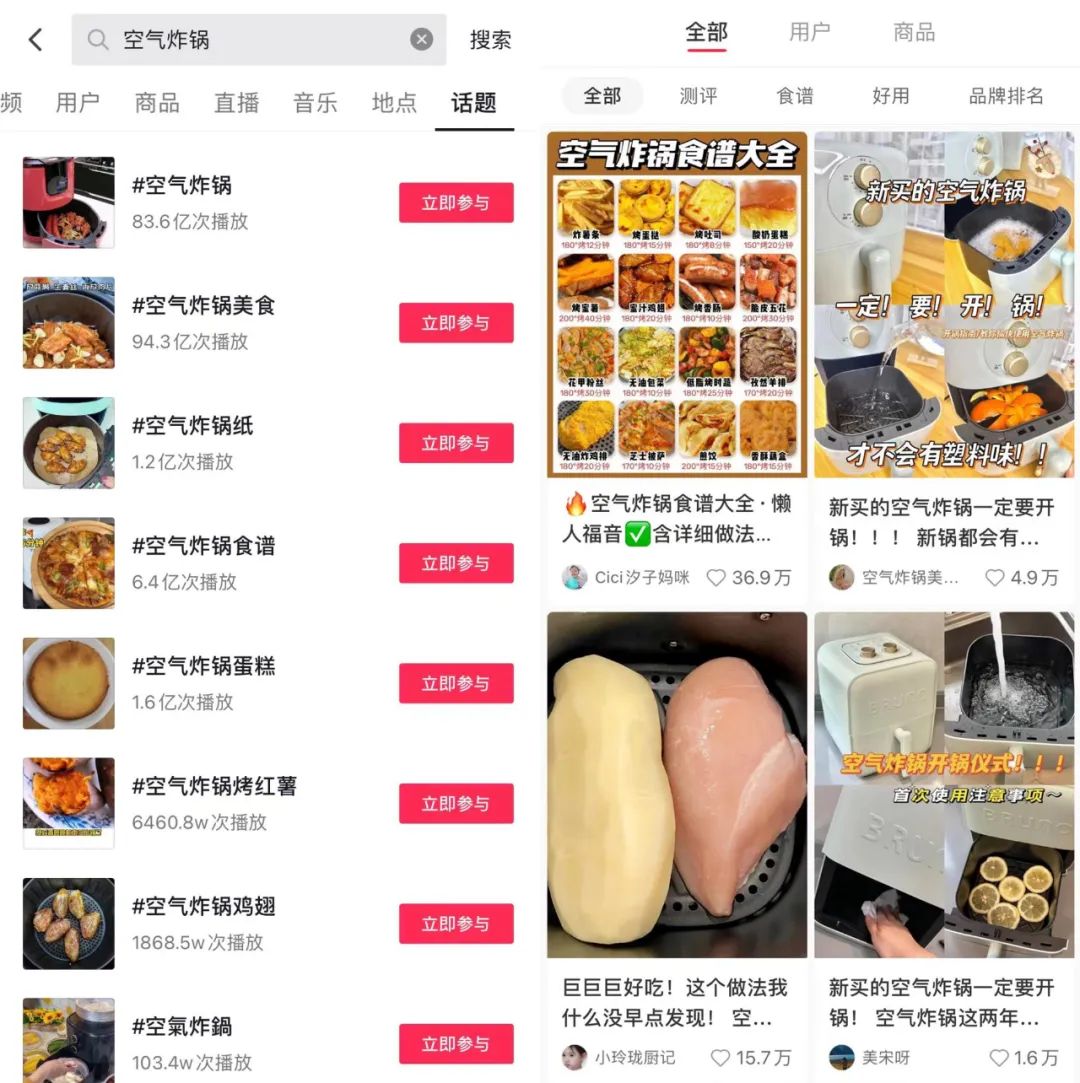Switch to the 地点 tab
Screen dimensions: 1080x1083
tap(394, 102)
